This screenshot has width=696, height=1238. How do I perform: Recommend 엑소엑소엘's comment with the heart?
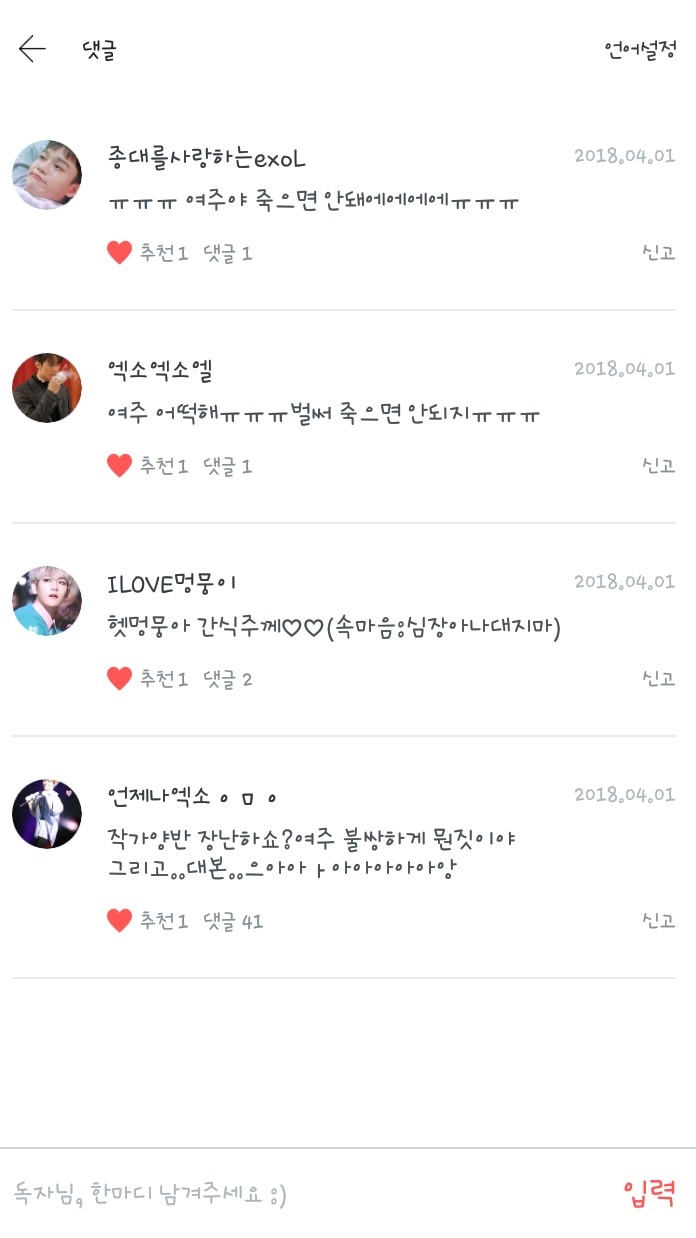pyautogui.click(x=120, y=465)
